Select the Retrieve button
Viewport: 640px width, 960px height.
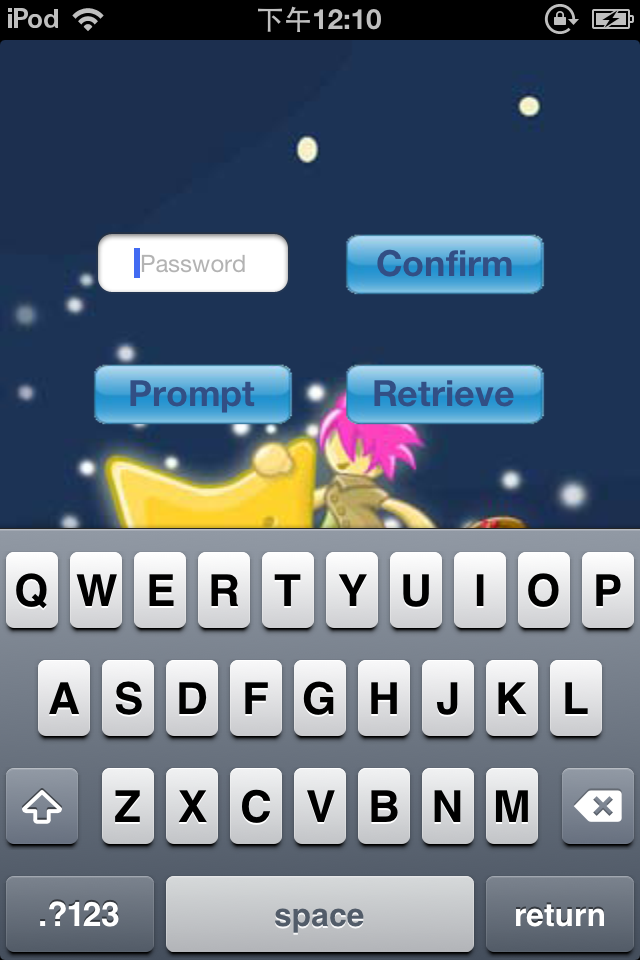[x=444, y=394]
